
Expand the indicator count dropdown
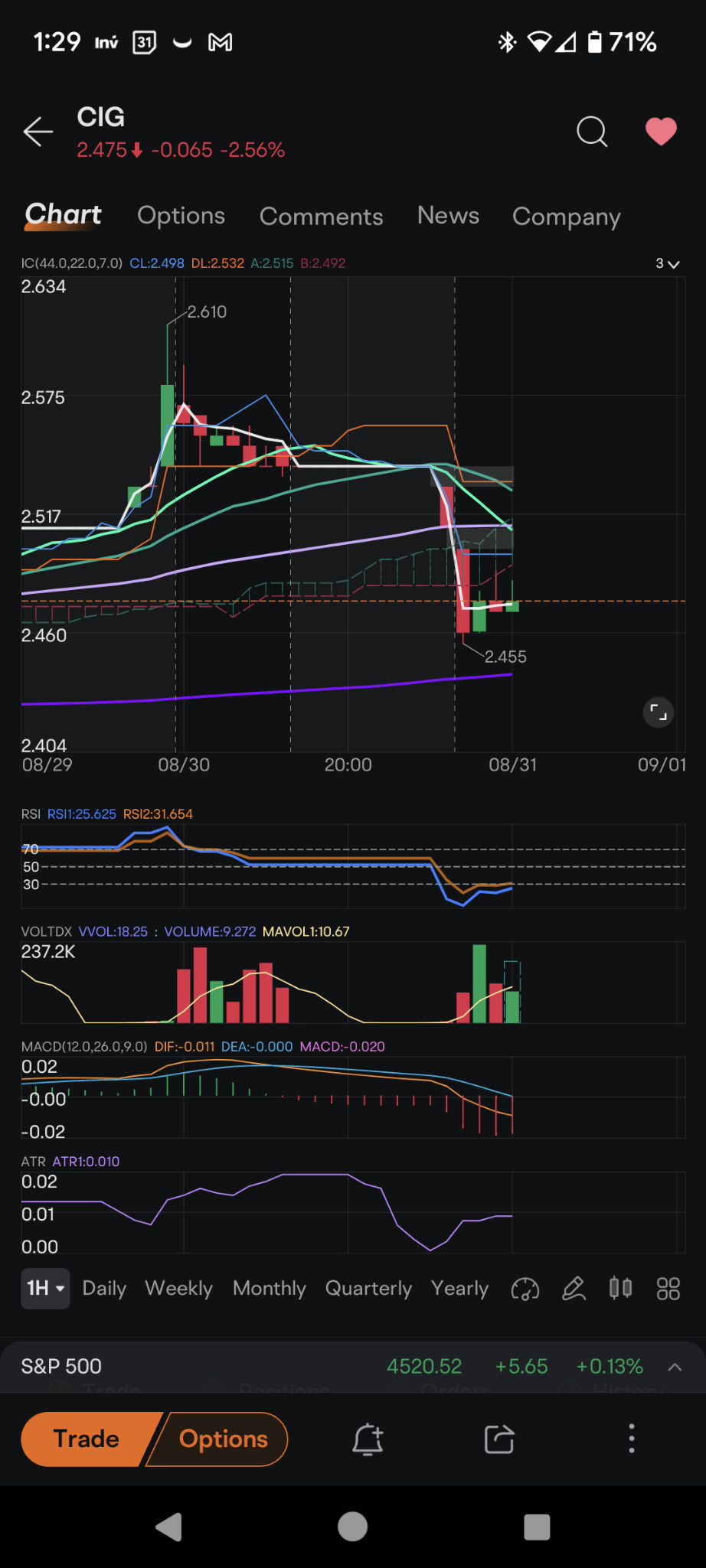point(667,263)
